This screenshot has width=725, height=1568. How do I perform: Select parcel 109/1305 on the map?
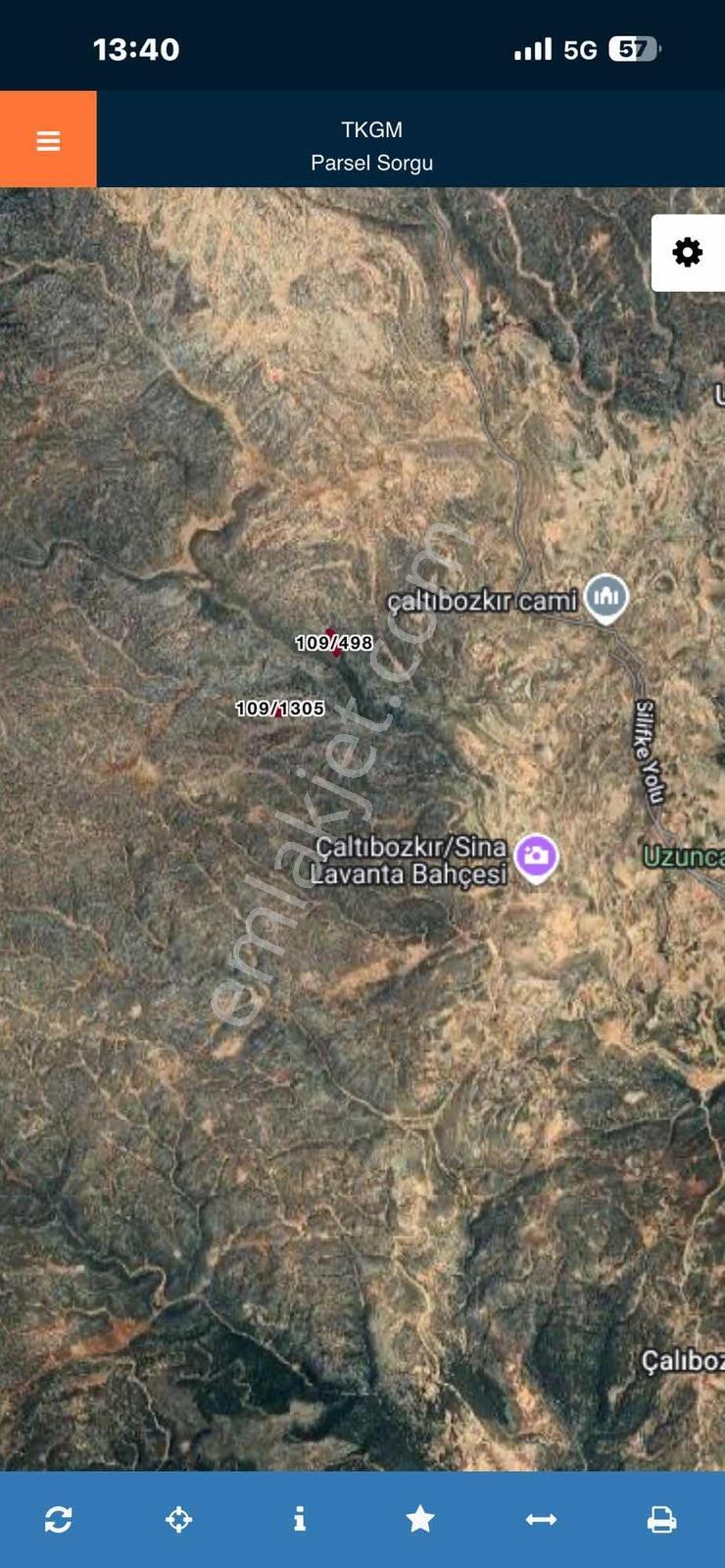(x=280, y=709)
